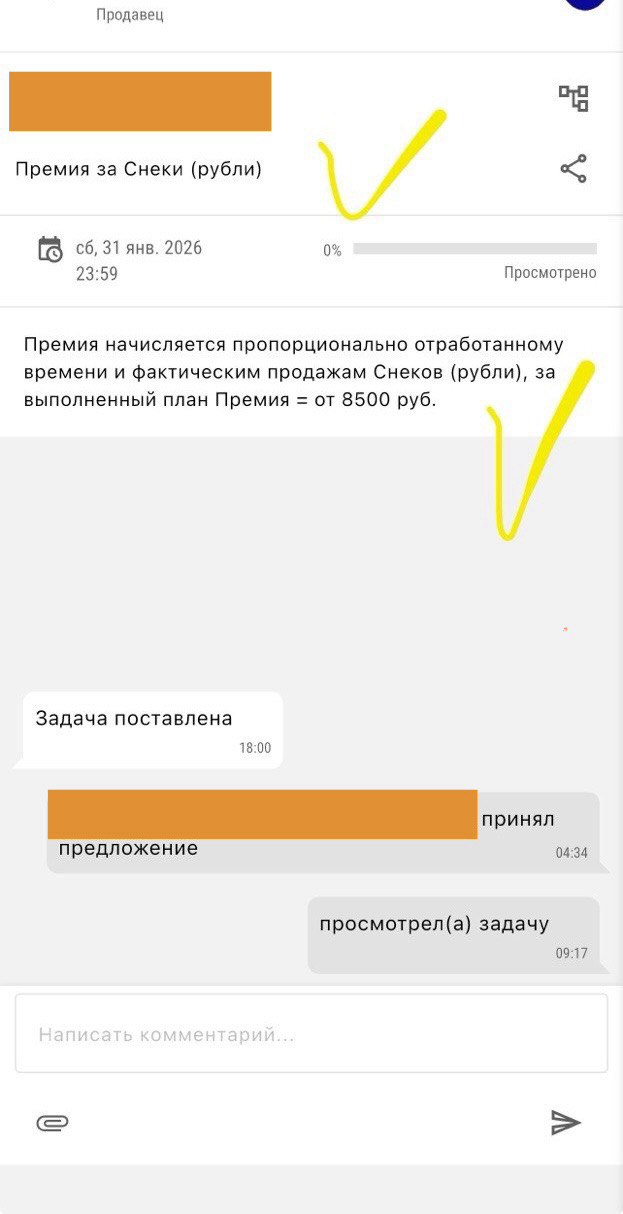
Task: Attach a file with the paperclip
Action: click(52, 1123)
